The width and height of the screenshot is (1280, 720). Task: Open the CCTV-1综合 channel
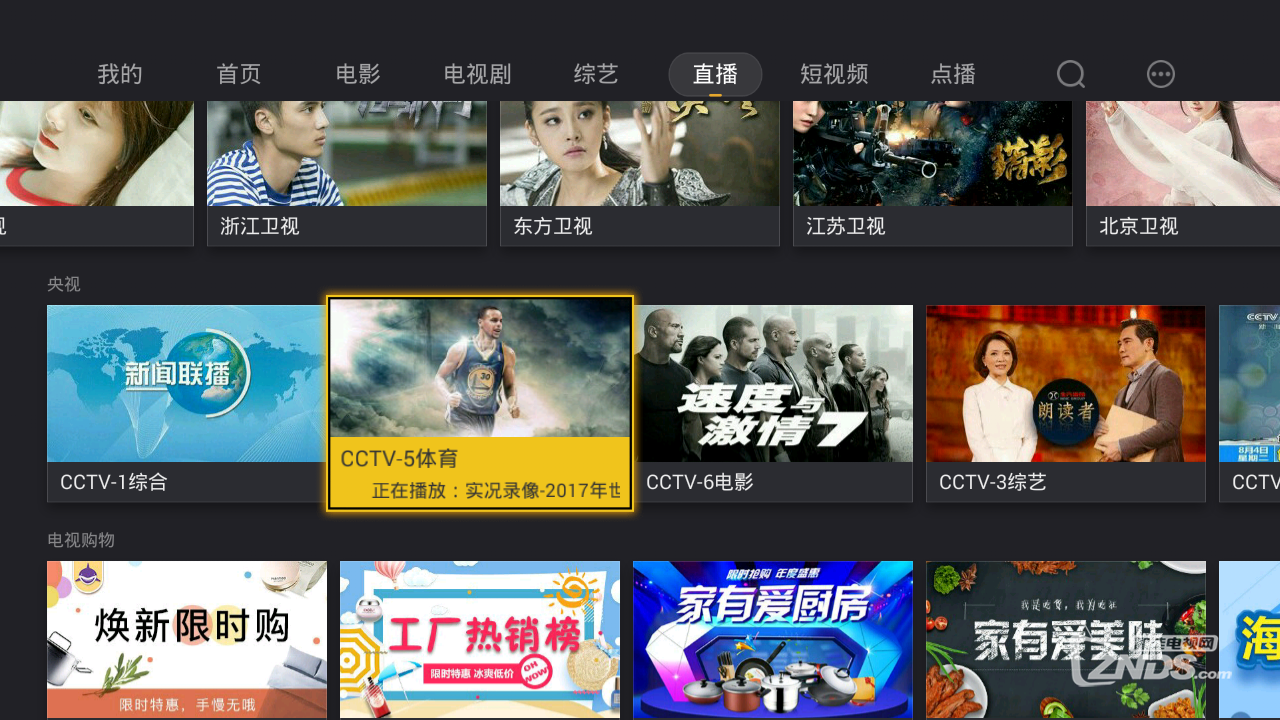point(186,402)
